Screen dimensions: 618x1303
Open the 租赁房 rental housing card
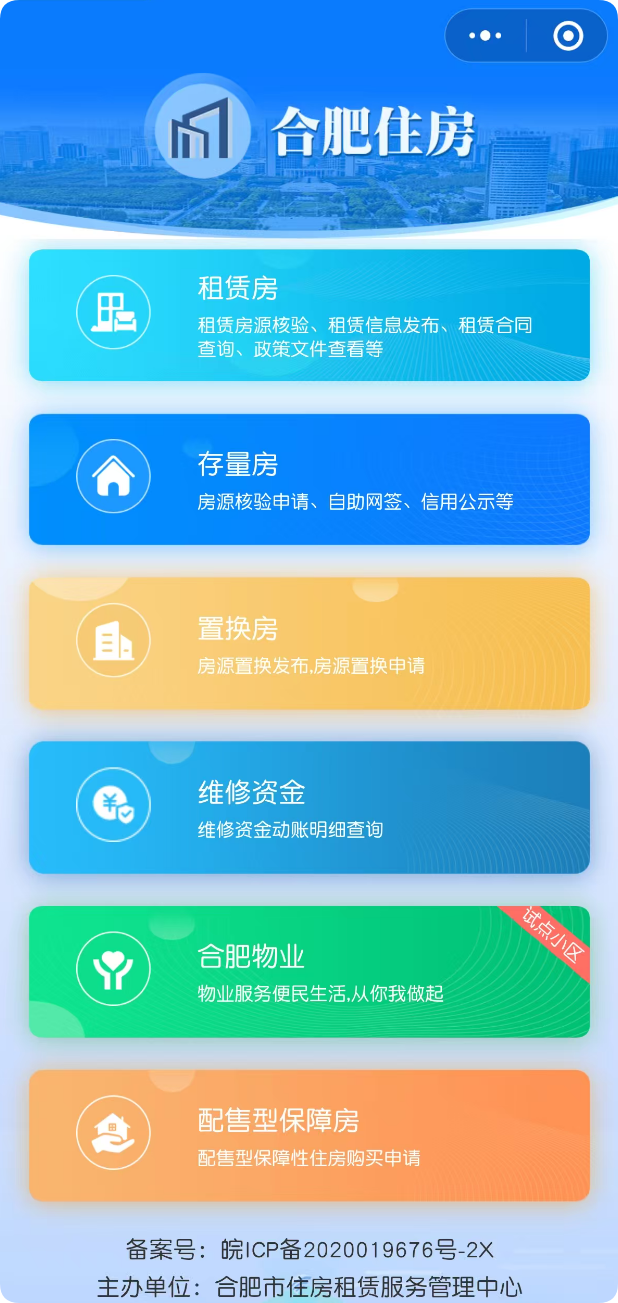tap(309, 315)
